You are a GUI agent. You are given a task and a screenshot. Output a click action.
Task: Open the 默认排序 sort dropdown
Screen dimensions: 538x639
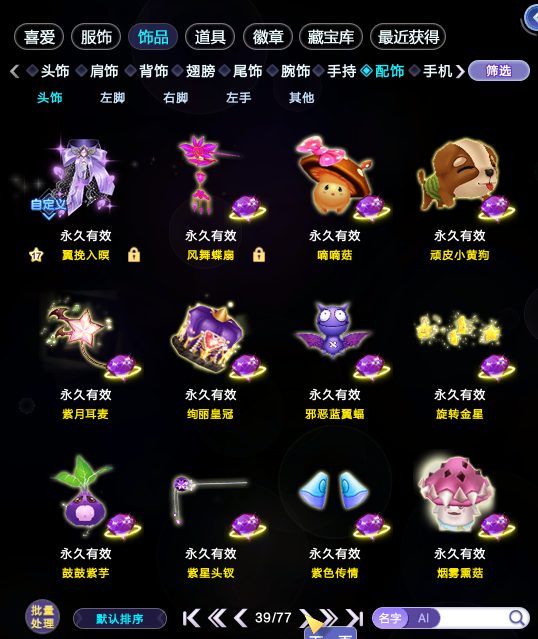120,619
